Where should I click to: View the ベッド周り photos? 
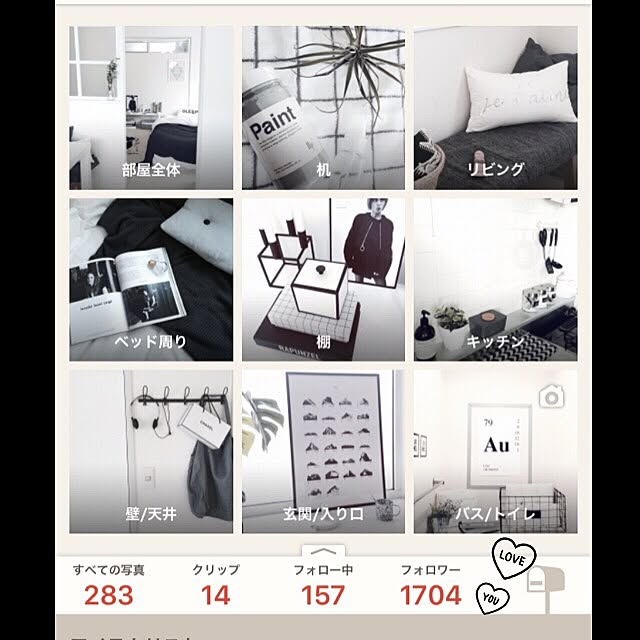[151, 280]
